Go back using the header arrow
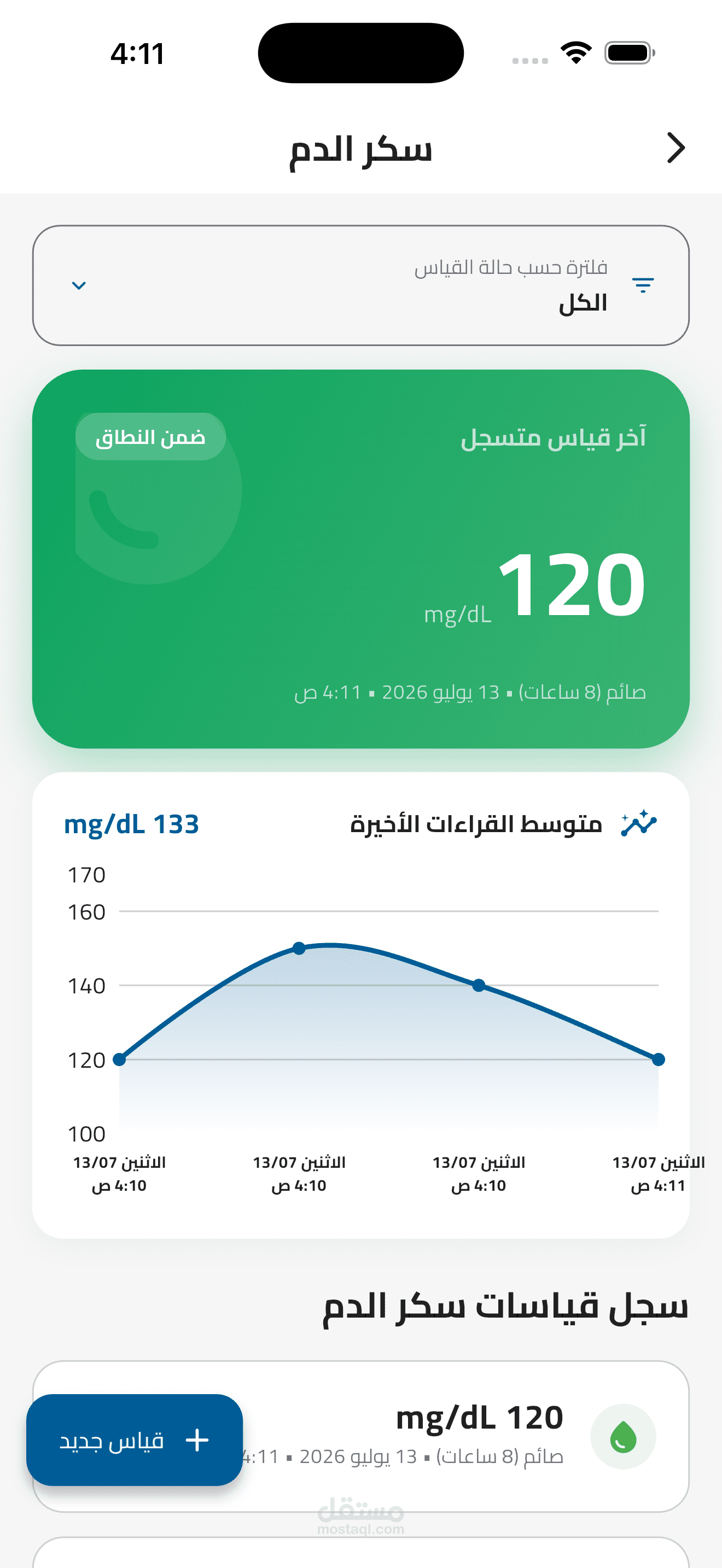Screen dimensions: 722x1568 click(x=676, y=148)
